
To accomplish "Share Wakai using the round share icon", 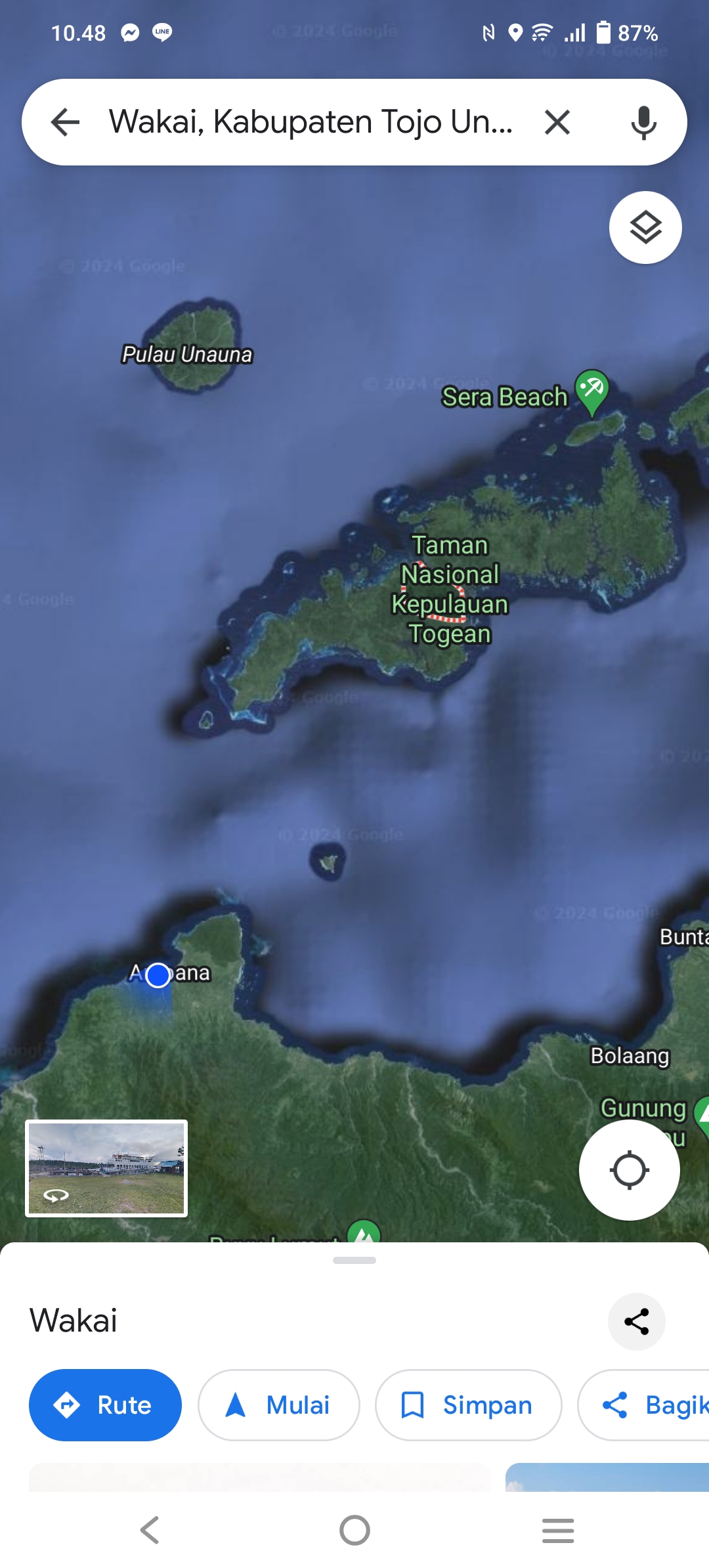I will coord(636,1322).
